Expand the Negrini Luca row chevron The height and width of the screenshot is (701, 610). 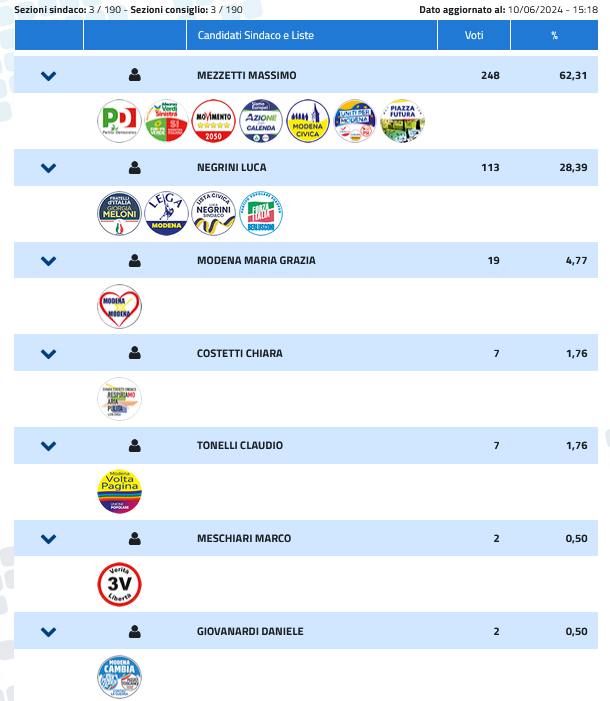pos(48,168)
